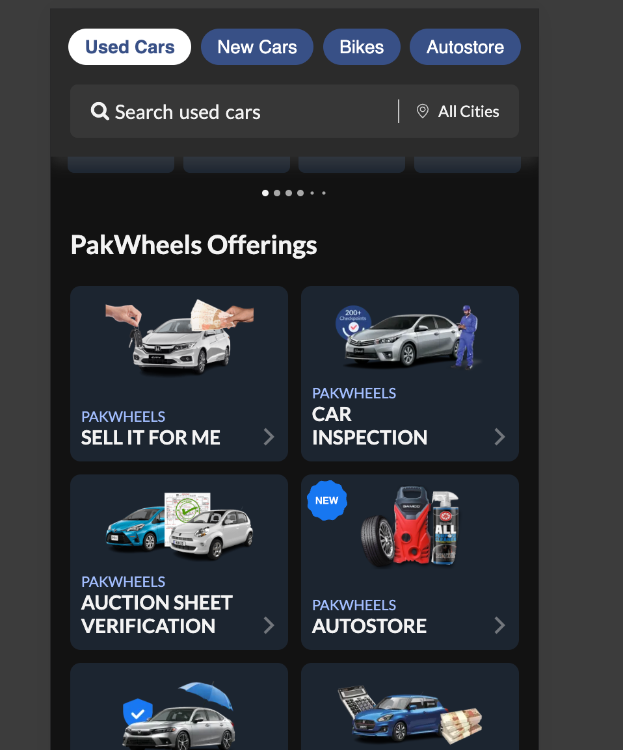
Task: Open Auction Sheet Verification card
Action: click(x=179, y=562)
